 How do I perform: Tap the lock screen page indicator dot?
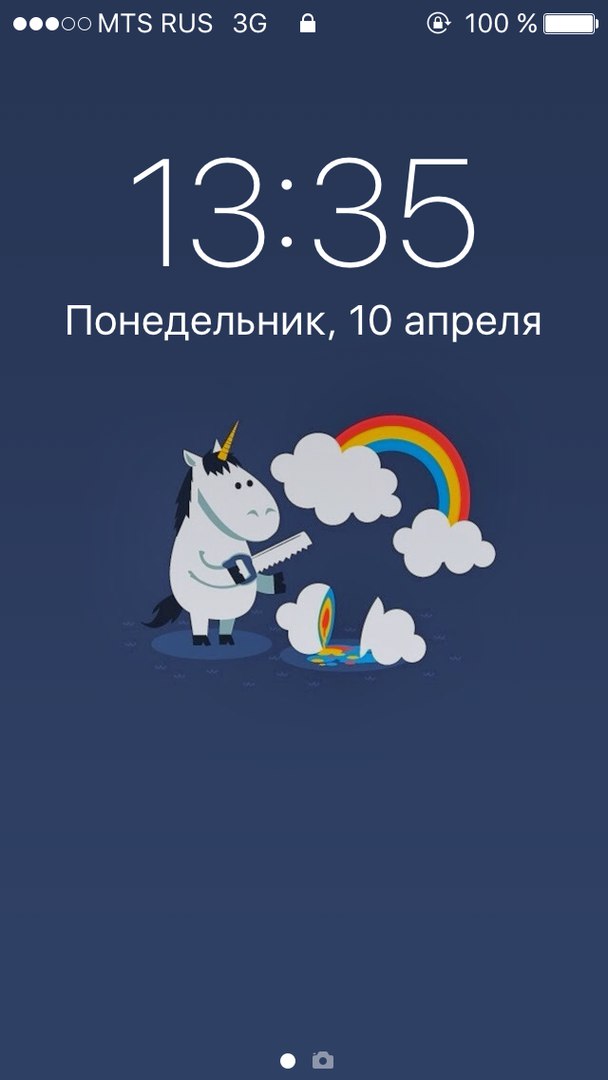(288, 1060)
